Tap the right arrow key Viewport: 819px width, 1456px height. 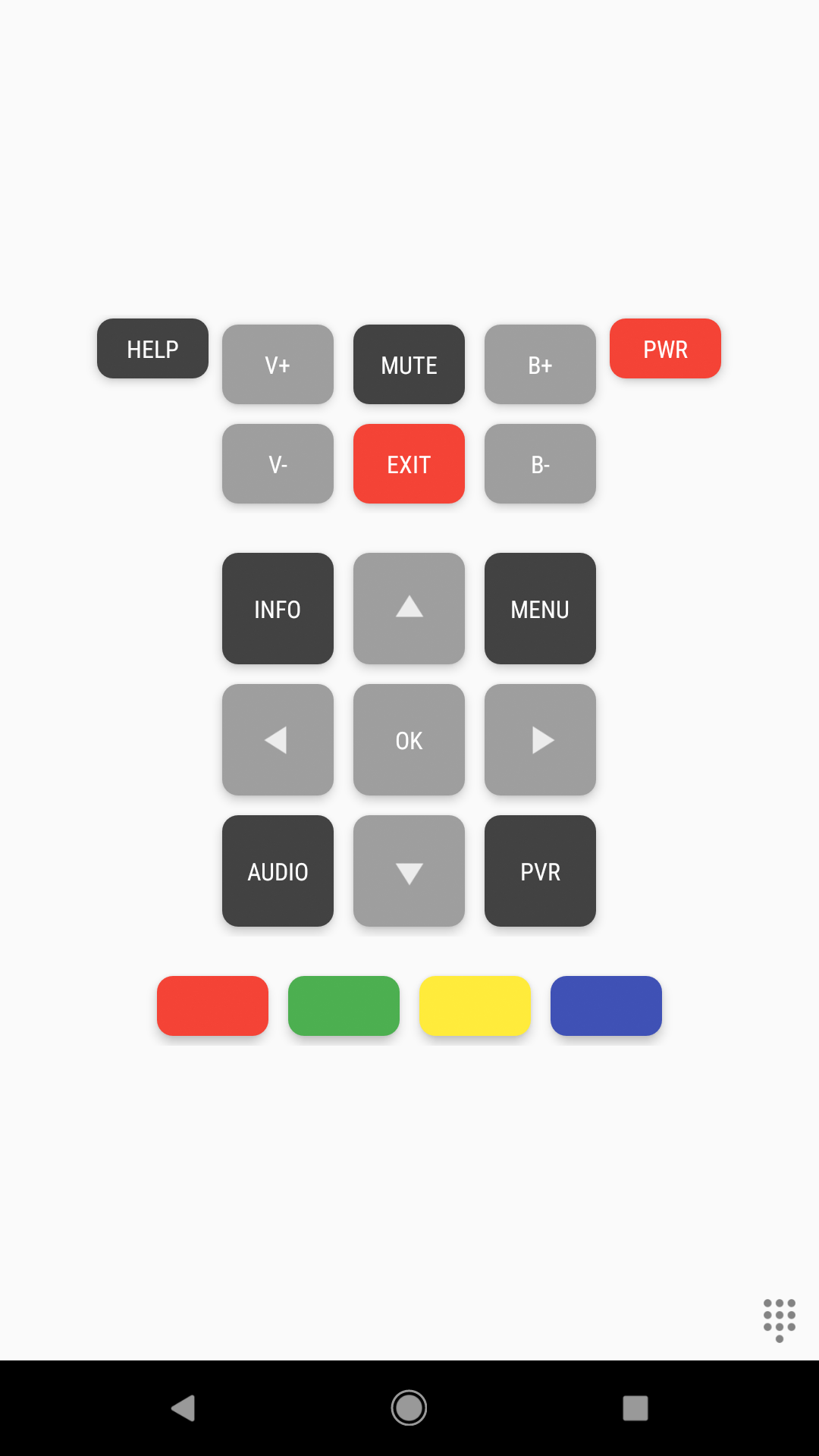(540, 740)
